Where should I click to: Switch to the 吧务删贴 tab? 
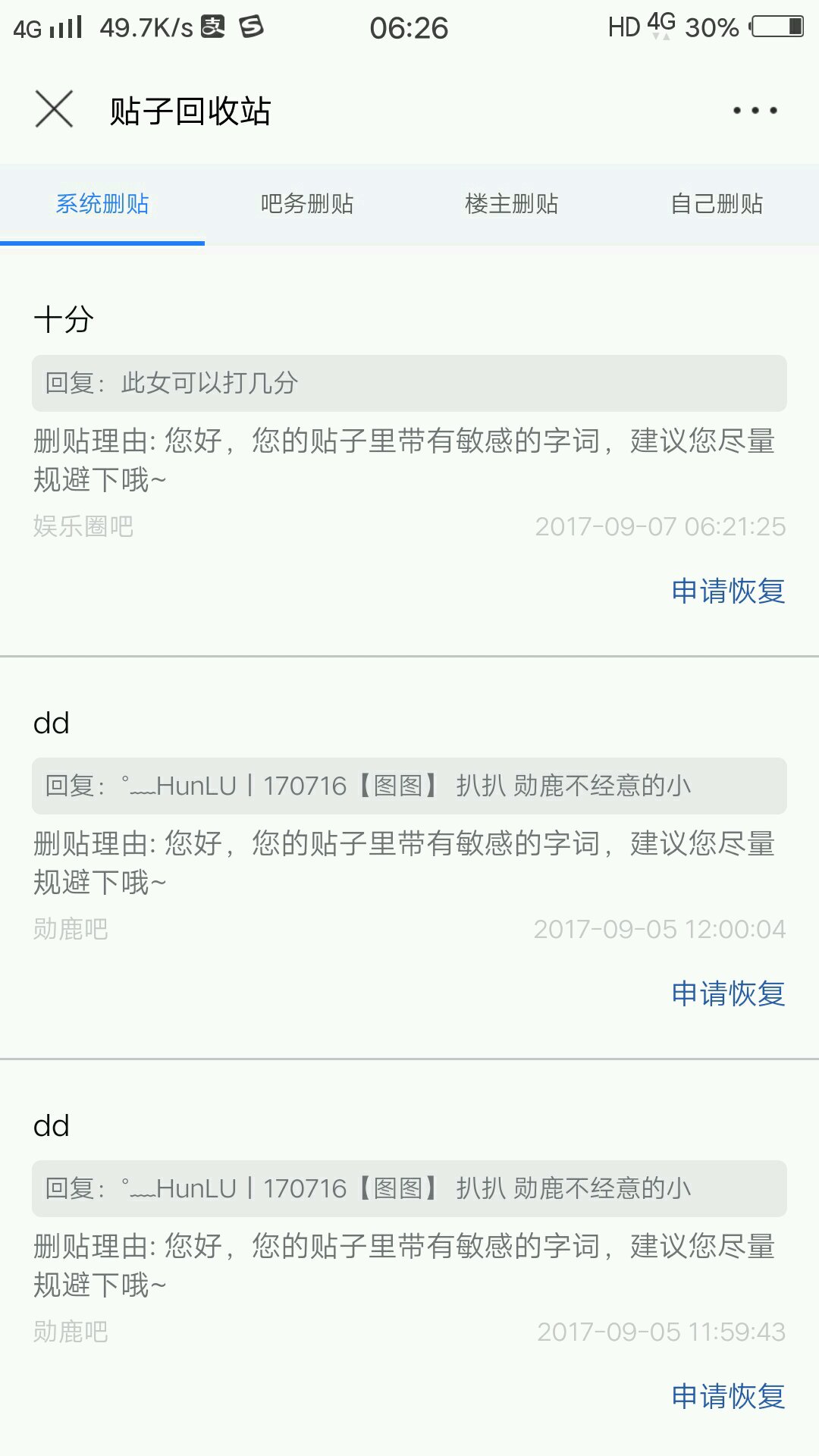[x=307, y=204]
